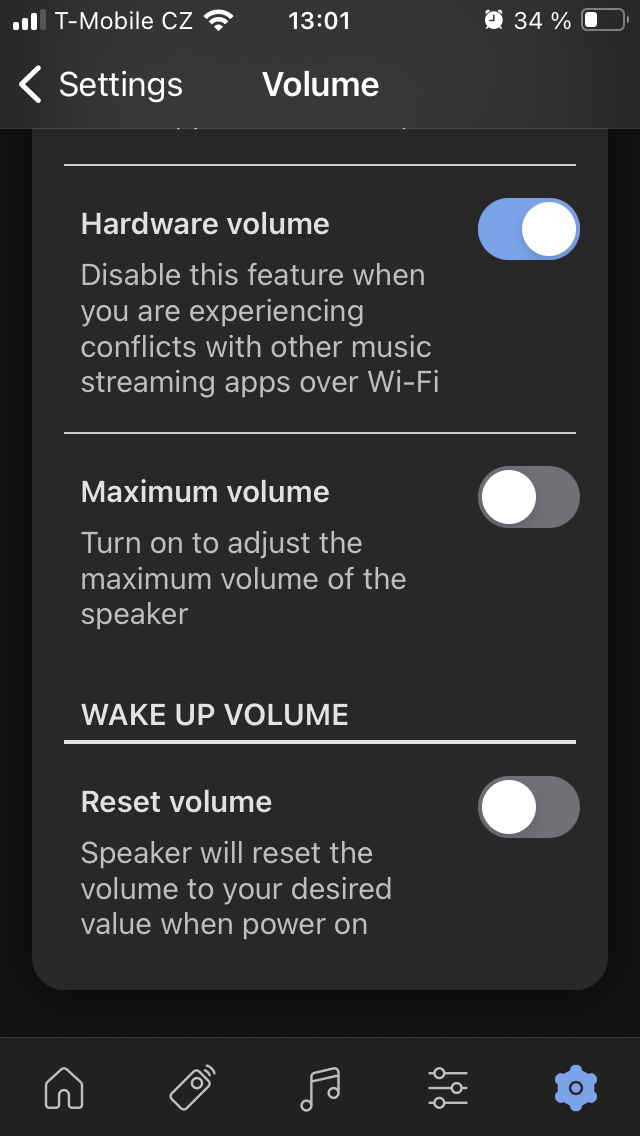Disable the Hardware volume switch
Screen dimensions: 640x1136
tap(528, 229)
